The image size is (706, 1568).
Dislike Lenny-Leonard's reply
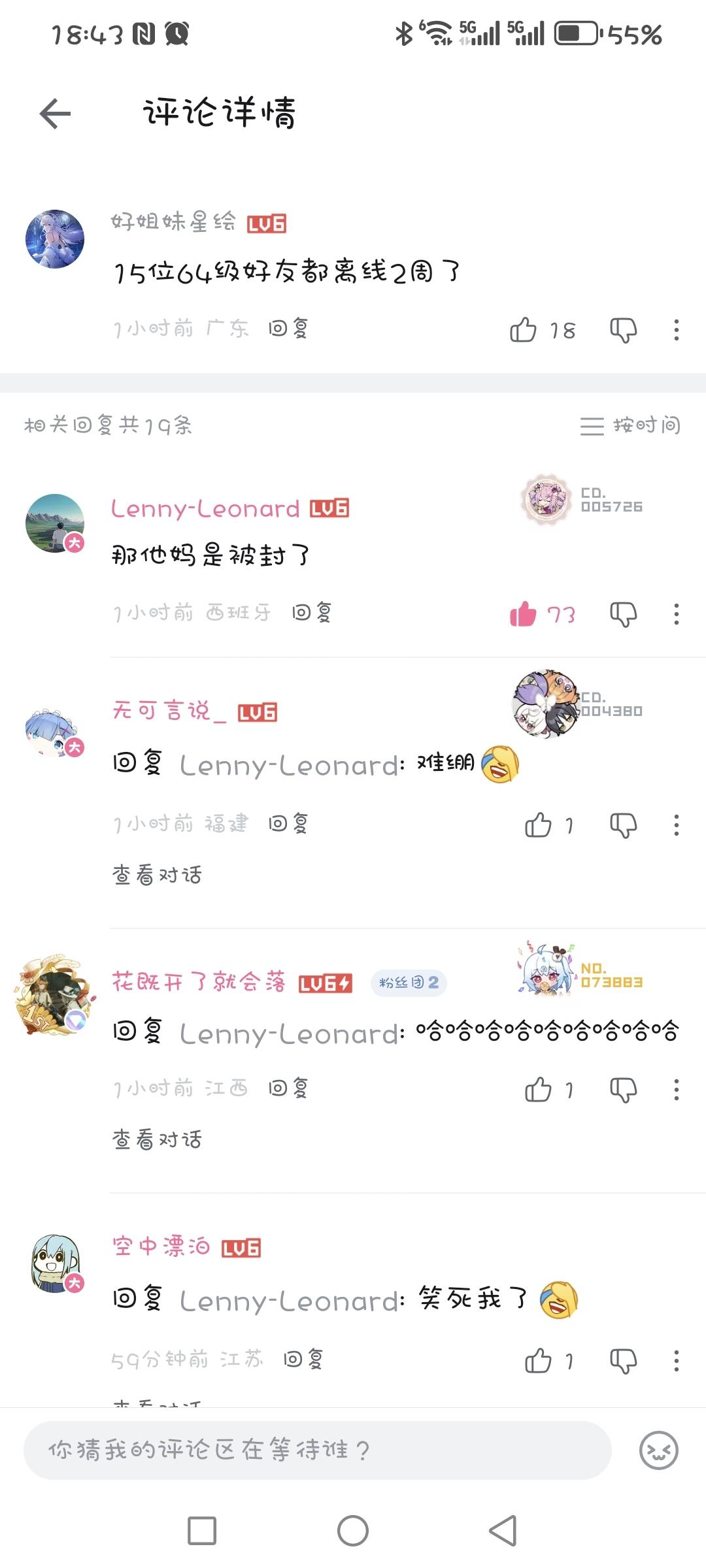[623, 614]
